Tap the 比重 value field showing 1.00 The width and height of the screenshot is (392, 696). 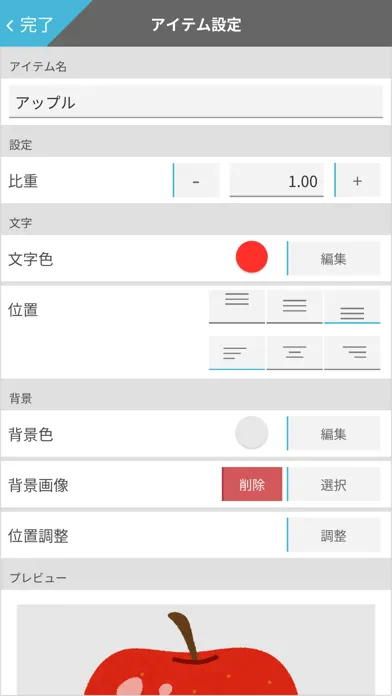point(276,180)
